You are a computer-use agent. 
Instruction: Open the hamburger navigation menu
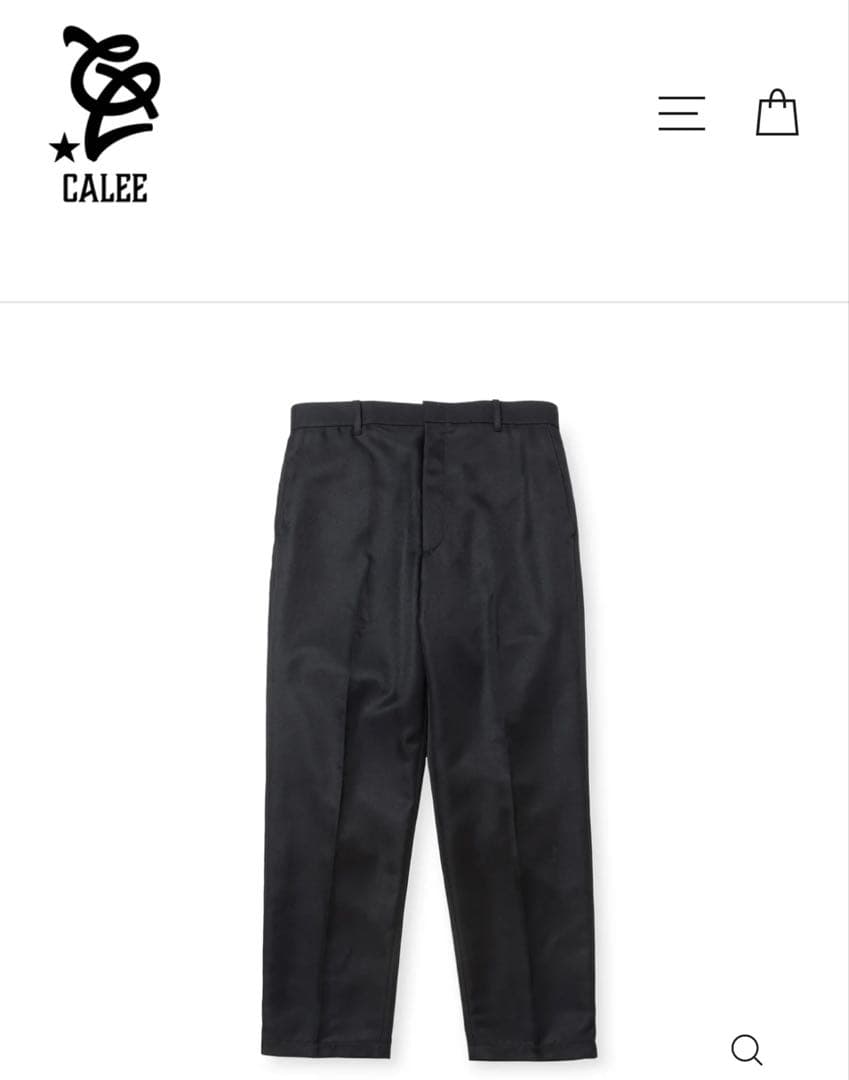[x=681, y=113]
